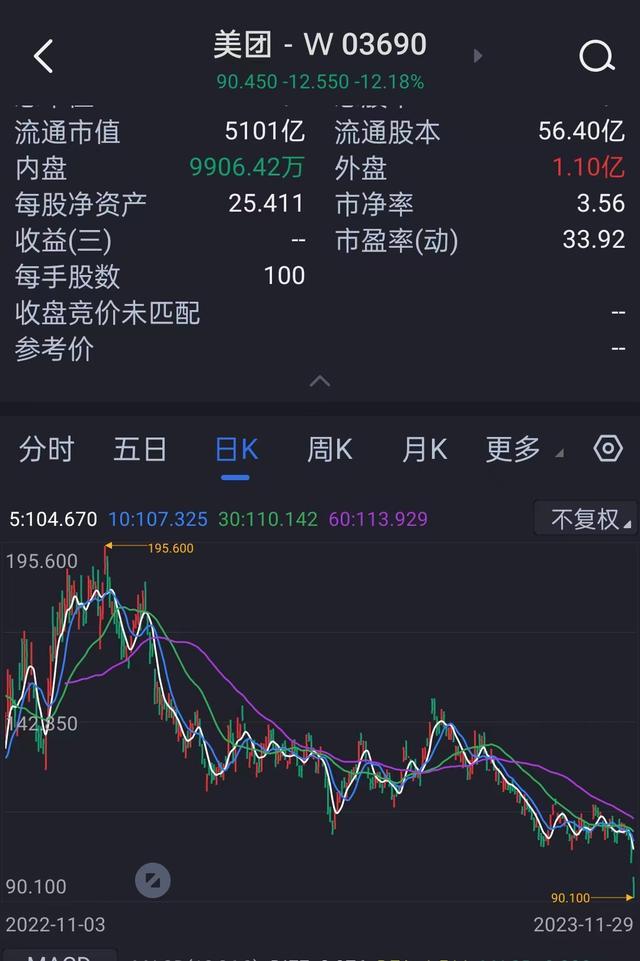Image resolution: width=640 pixels, height=961 pixels.
Task: Select the 日K chart tab
Action: (x=236, y=450)
